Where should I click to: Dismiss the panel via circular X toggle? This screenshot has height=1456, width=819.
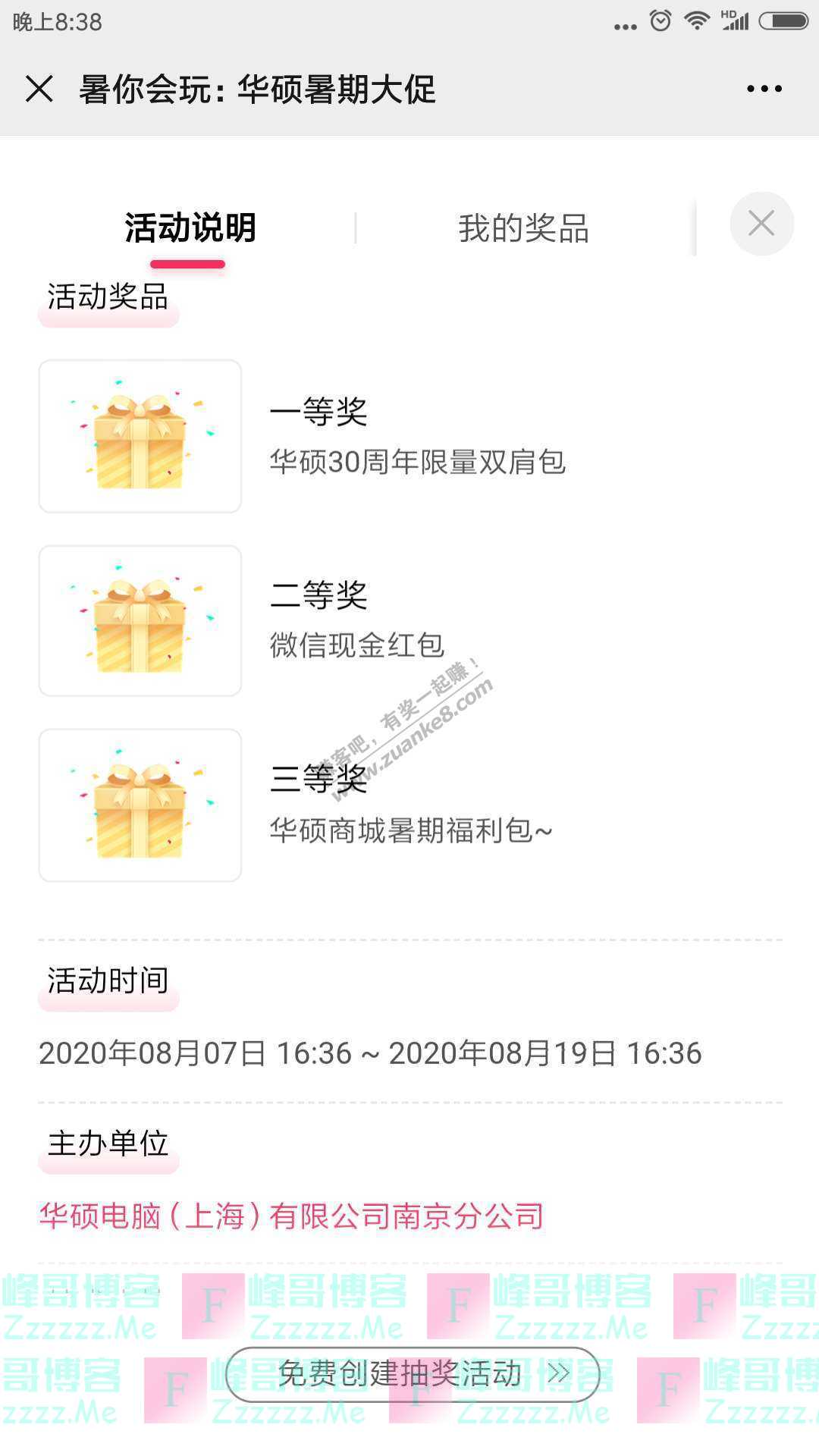pyautogui.click(x=761, y=224)
